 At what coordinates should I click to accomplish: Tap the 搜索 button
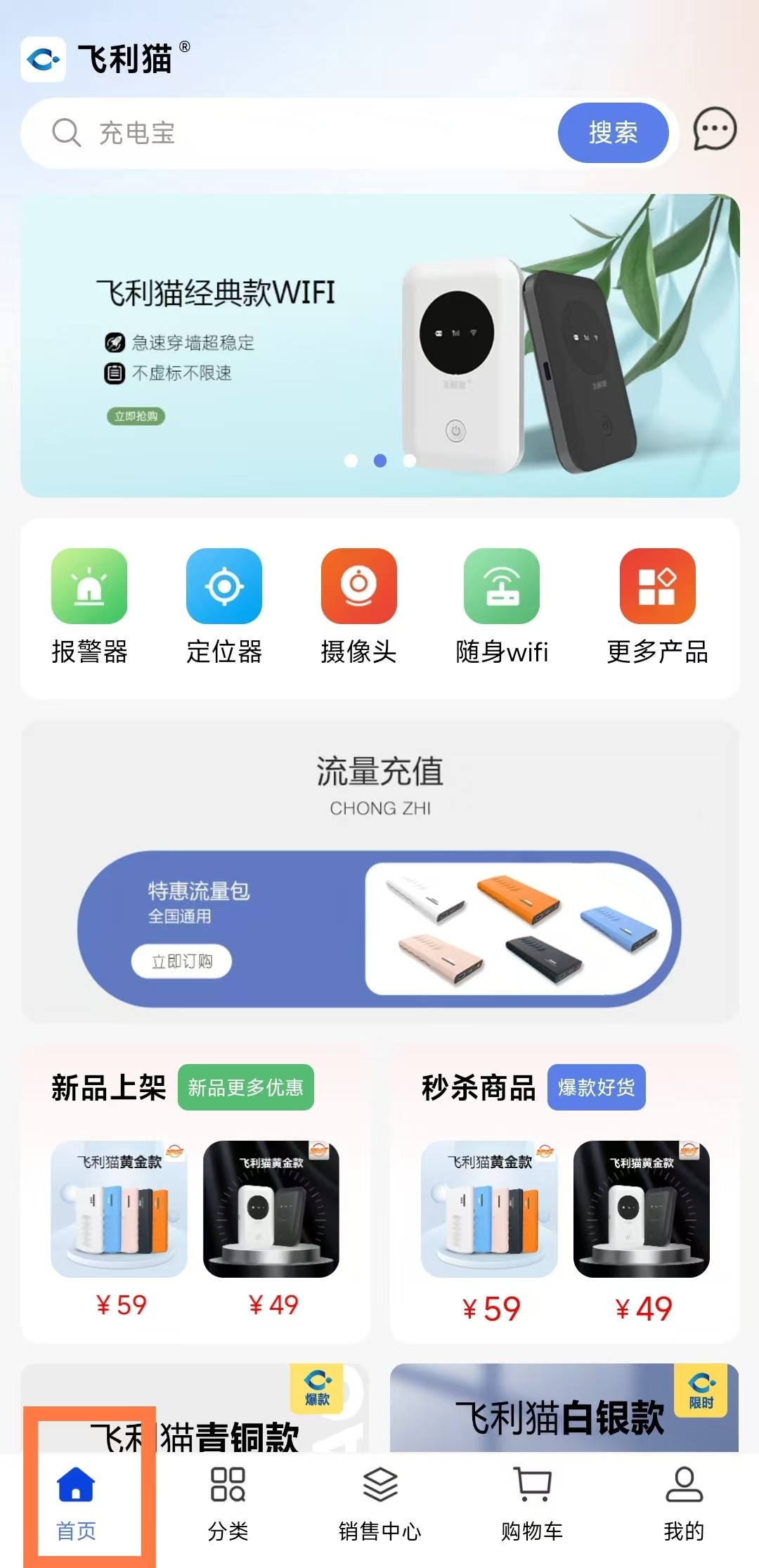(613, 133)
